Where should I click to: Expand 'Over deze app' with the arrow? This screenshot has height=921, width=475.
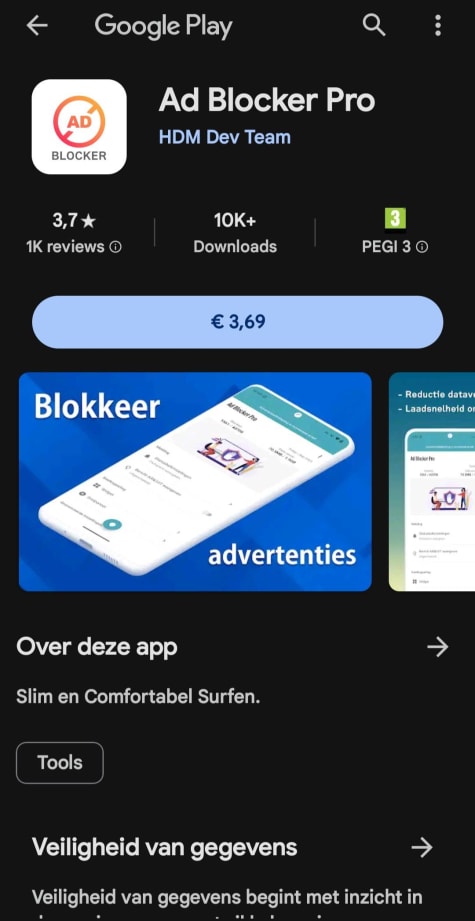[437, 647]
